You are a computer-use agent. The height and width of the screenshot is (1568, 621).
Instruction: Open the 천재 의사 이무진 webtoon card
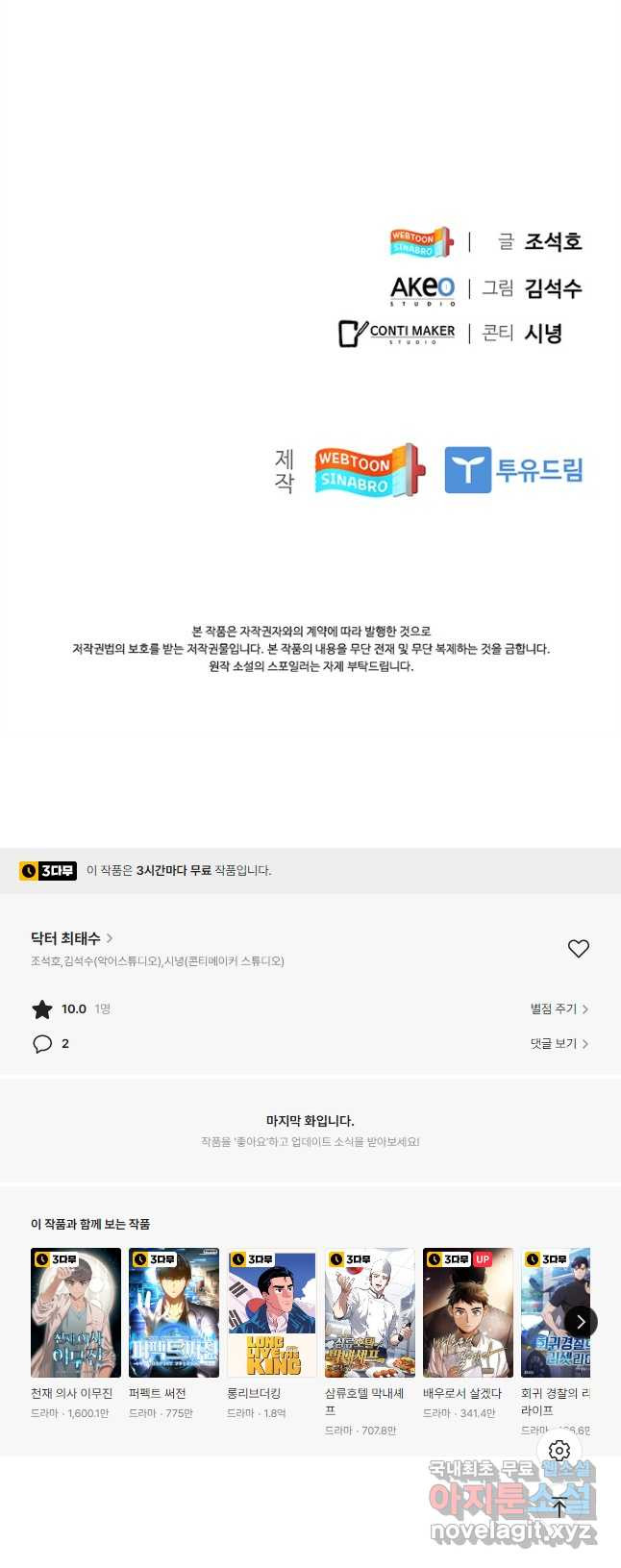76,1312
